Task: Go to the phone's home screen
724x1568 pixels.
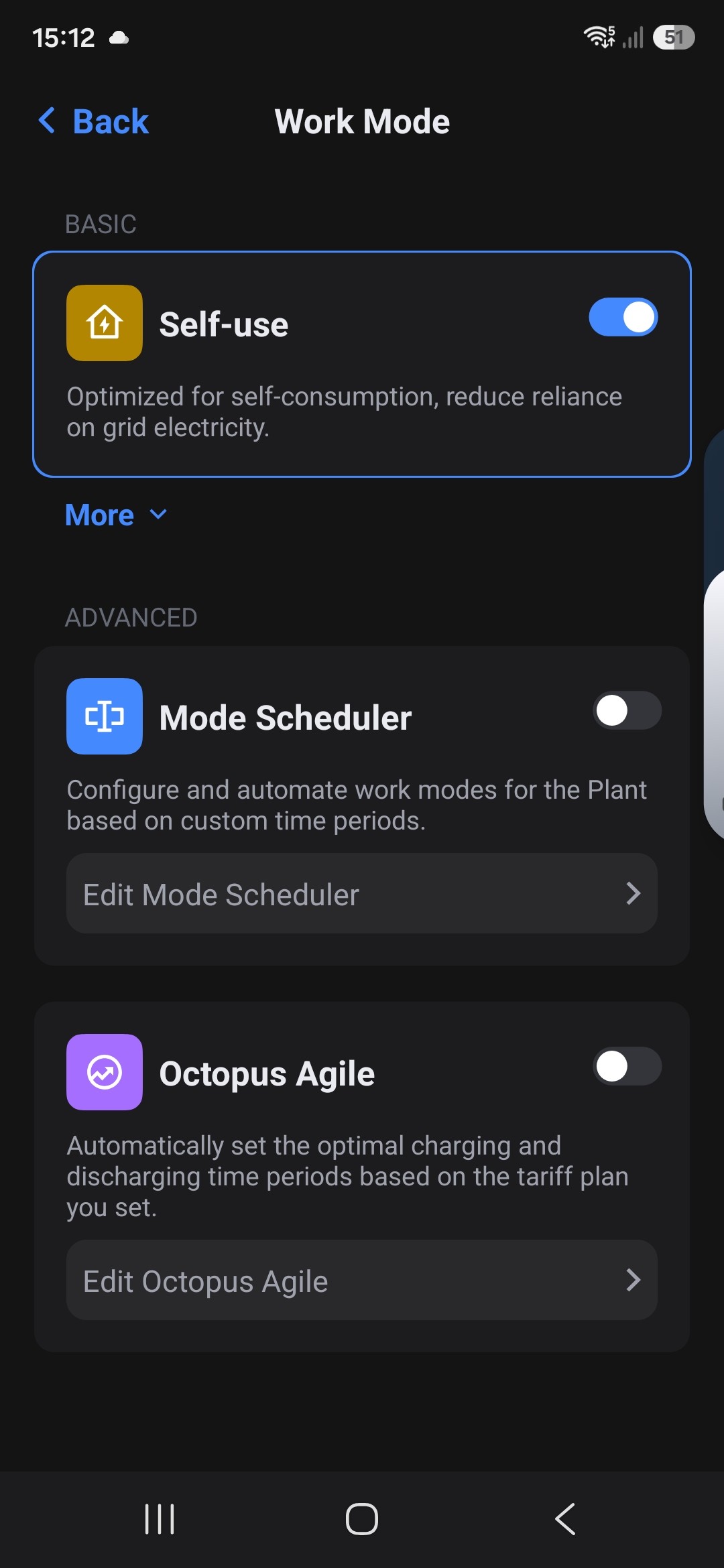Action: (362, 1518)
